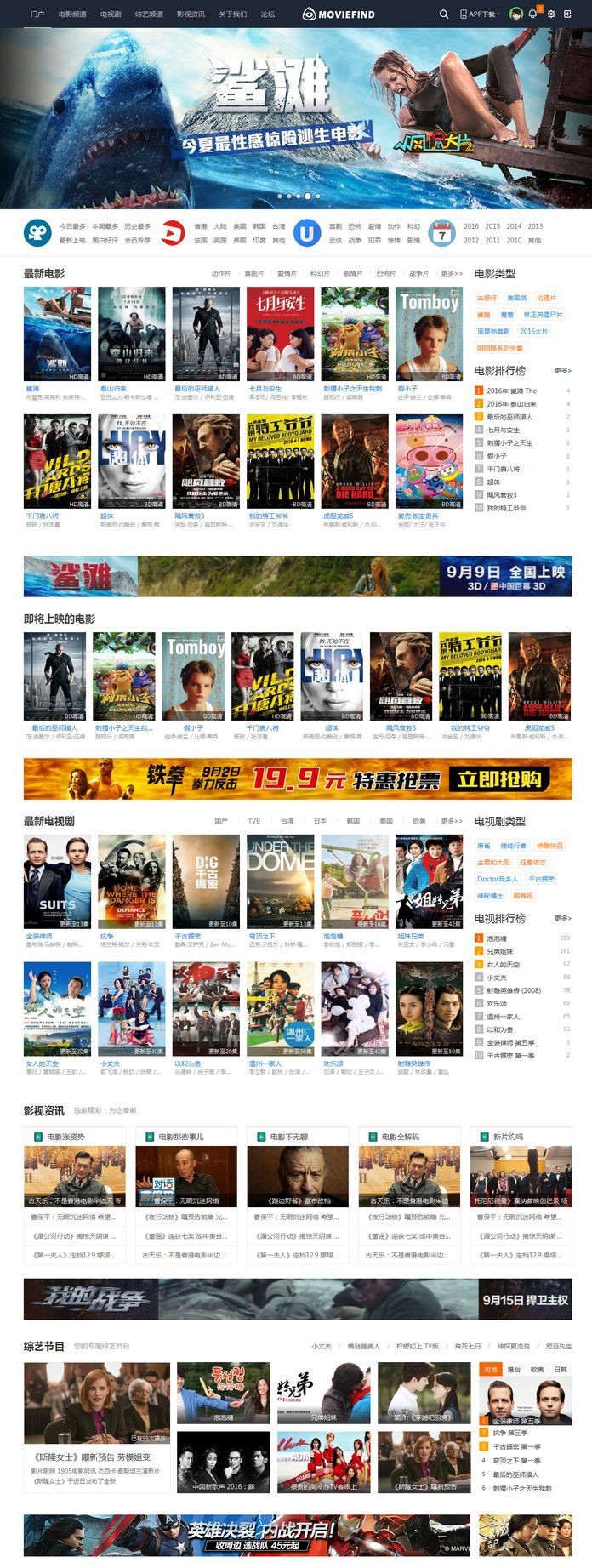
Task: Open the settings gear icon
Action: [551, 14]
